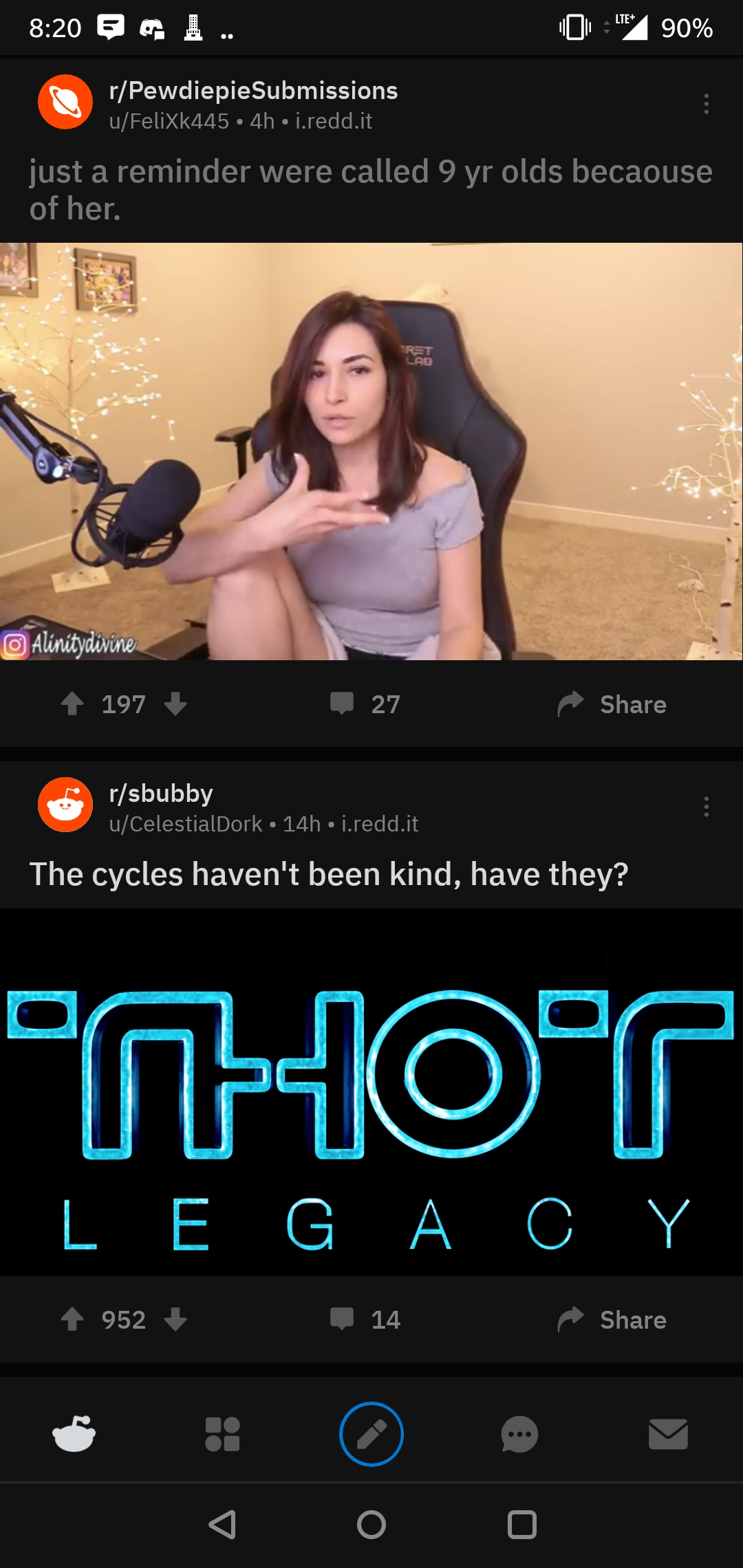Tap the Home feed icon in bottom navigation
The image size is (743, 1568).
[74, 1435]
